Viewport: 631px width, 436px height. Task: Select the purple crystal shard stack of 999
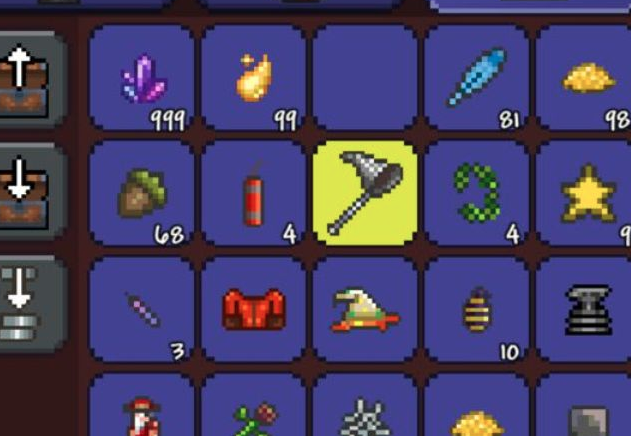tap(142, 78)
